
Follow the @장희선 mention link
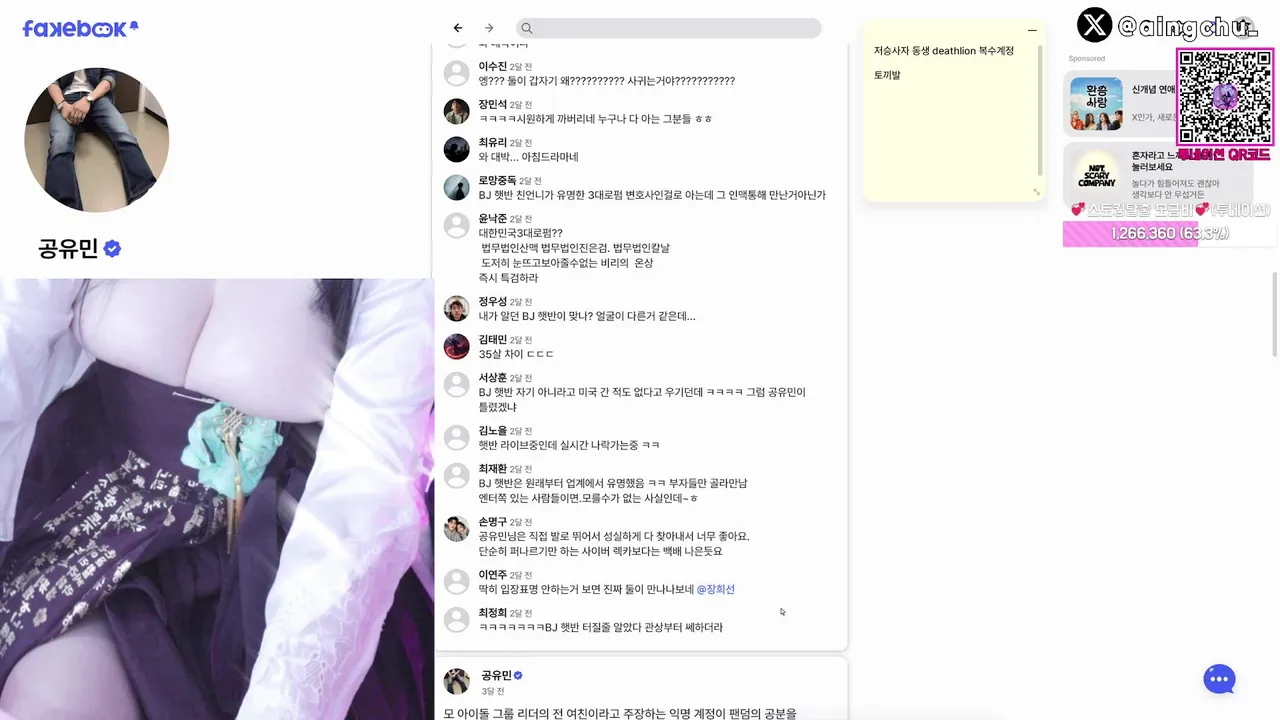click(715, 589)
